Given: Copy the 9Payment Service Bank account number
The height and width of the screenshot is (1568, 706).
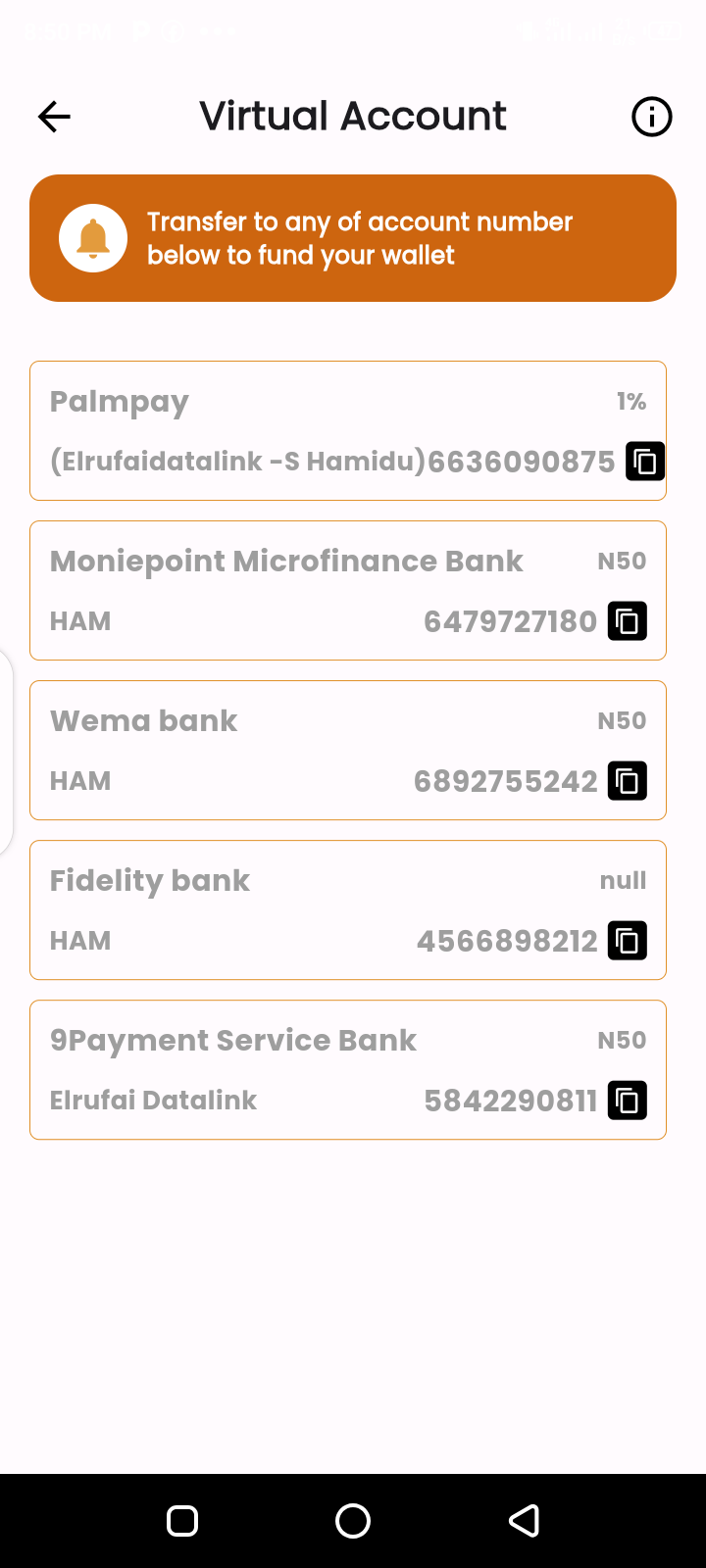Looking at the screenshot, I should [x=628, y=1101].
